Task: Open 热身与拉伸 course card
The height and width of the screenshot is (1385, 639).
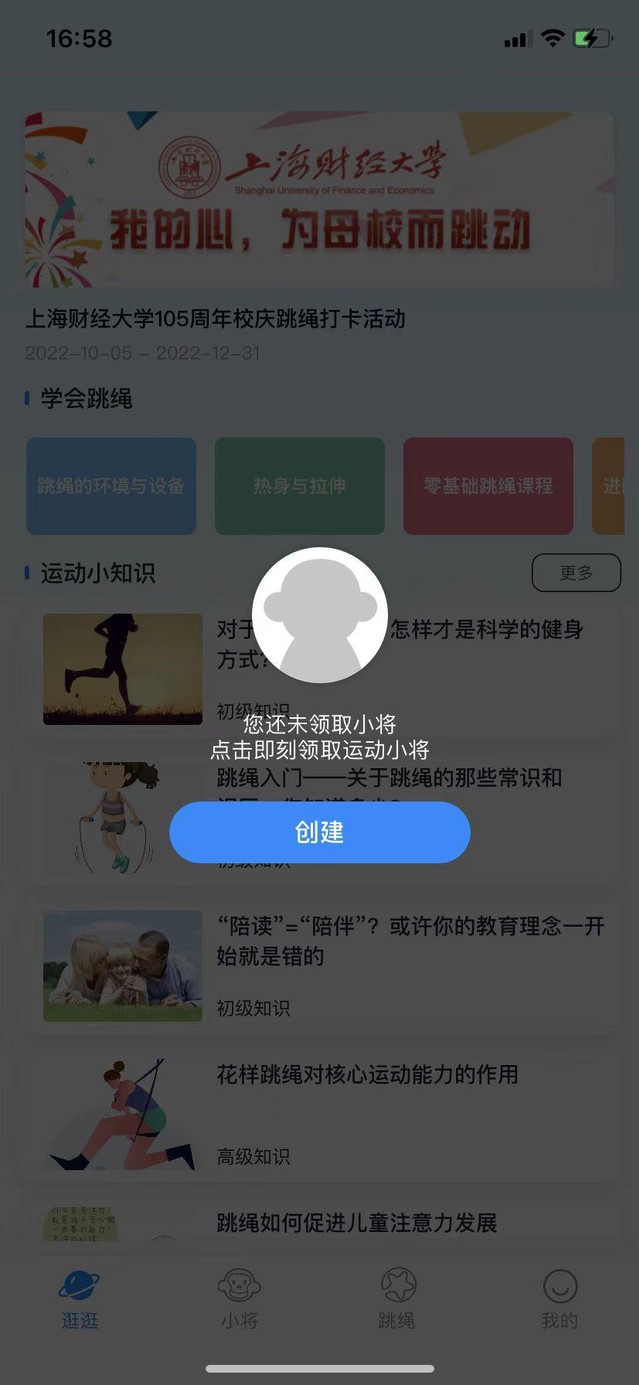Action: 299,486
